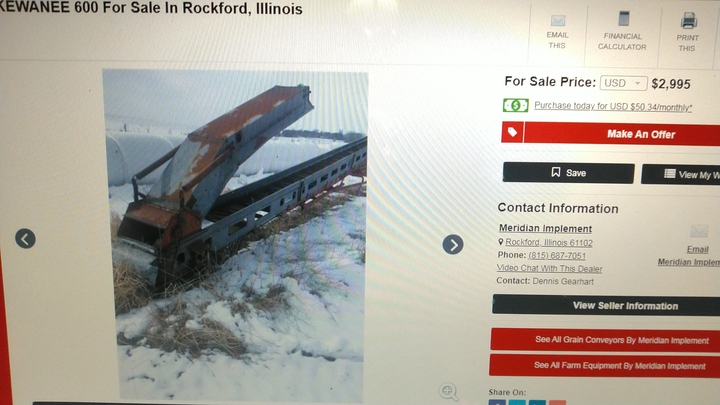Print this listing

[688, 32]
